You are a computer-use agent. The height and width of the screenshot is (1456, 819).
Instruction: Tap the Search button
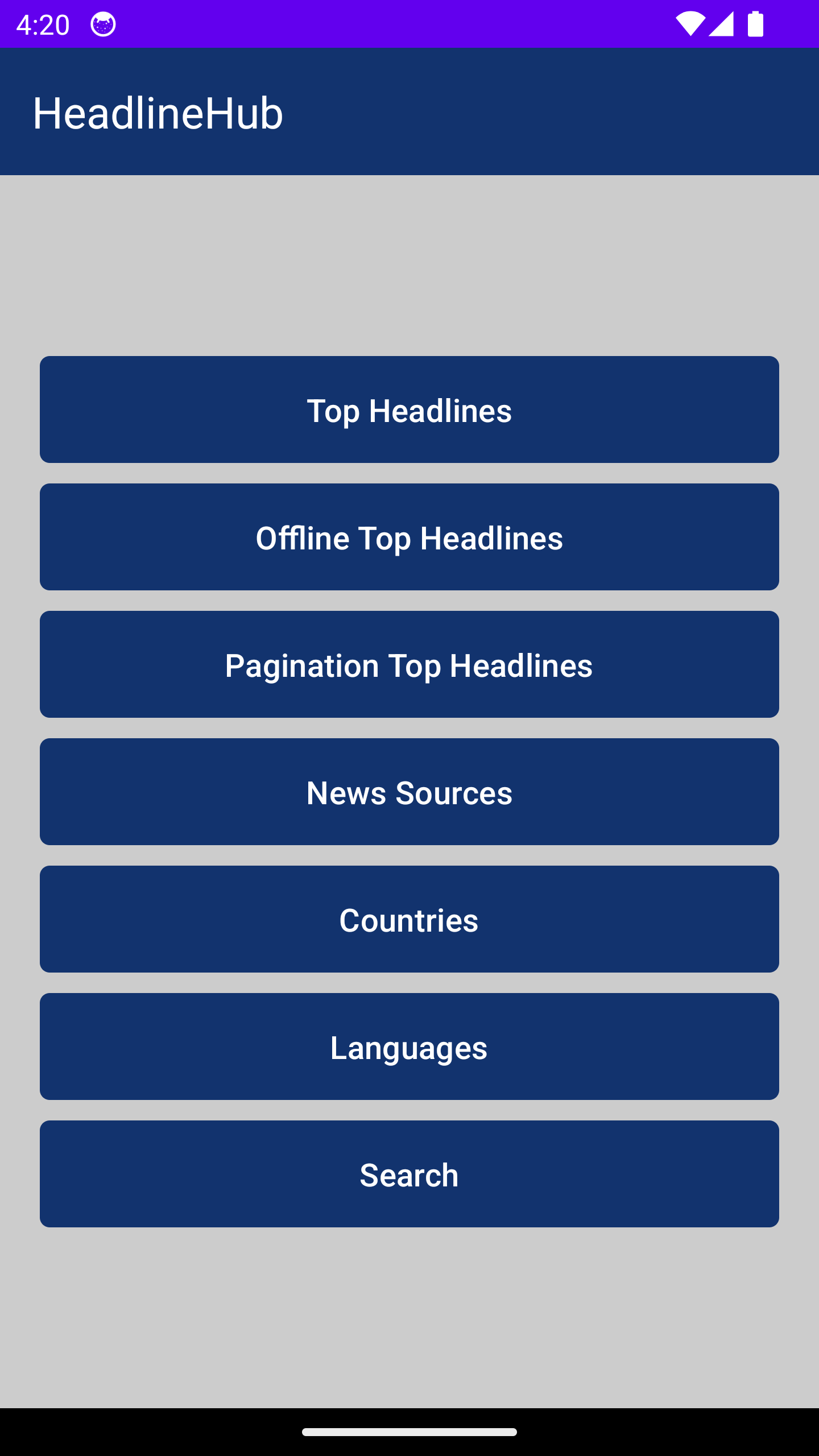409,1174
